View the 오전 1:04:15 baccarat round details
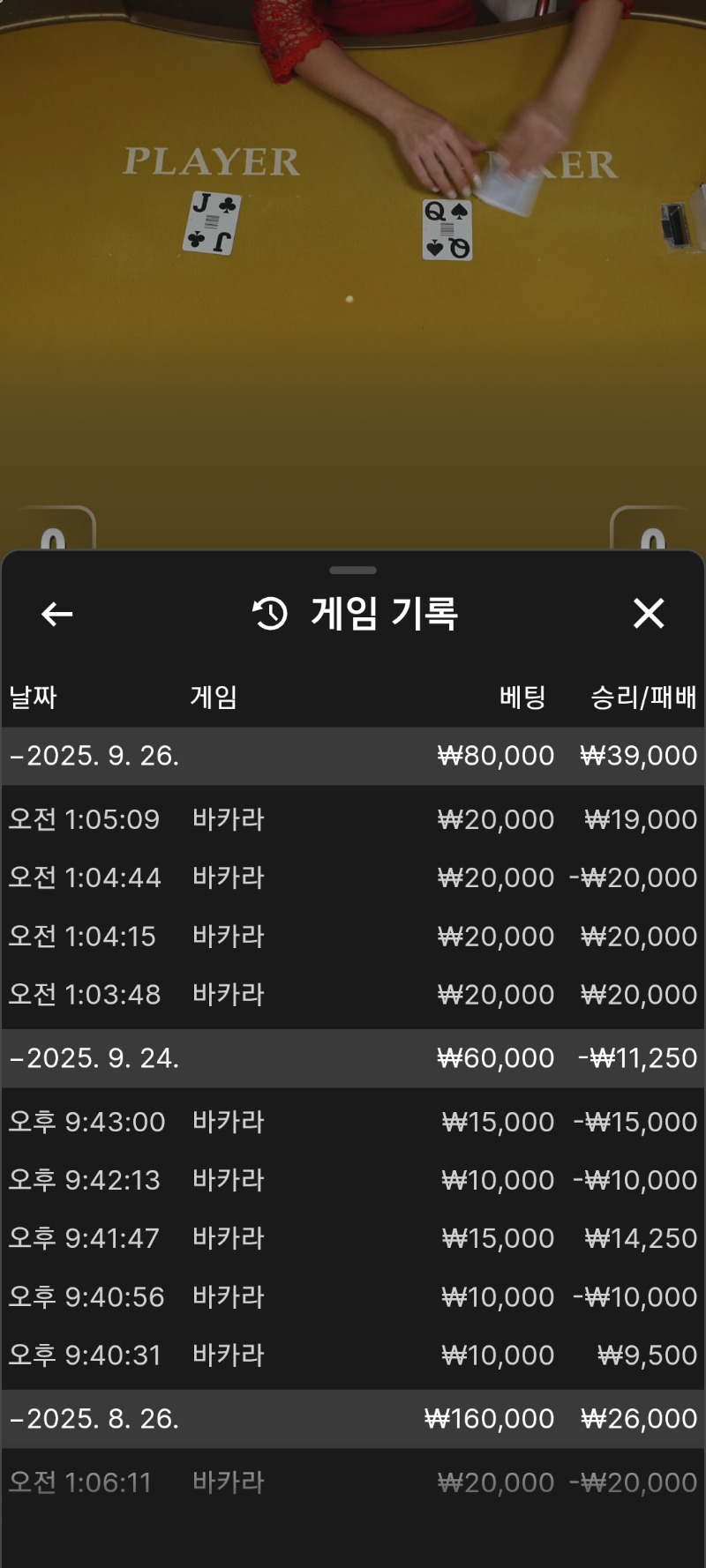The height and width of the screenshot is (1568, 706). [x=353, y=936]
